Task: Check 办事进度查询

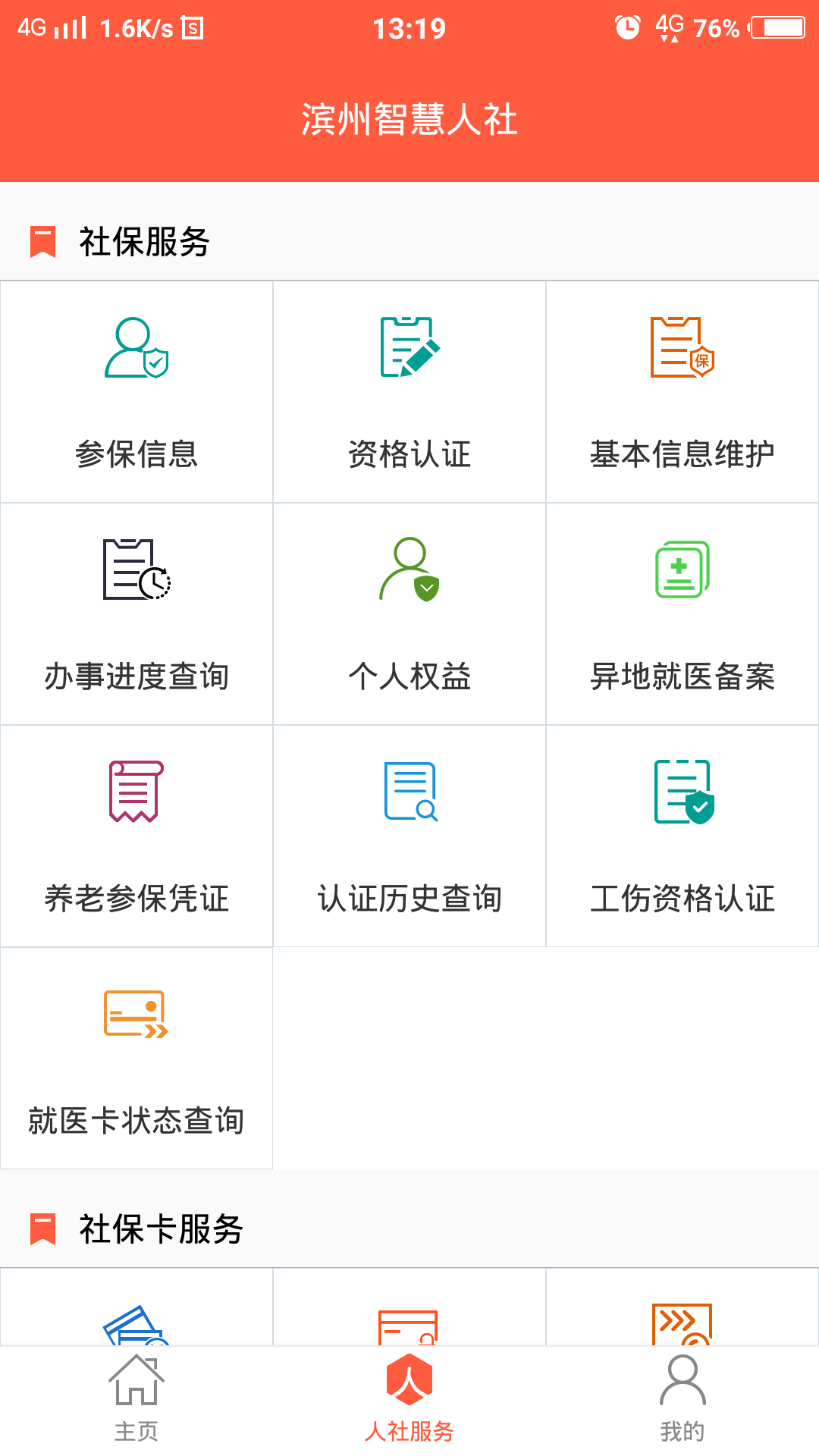Action: (x=136, y=613)
